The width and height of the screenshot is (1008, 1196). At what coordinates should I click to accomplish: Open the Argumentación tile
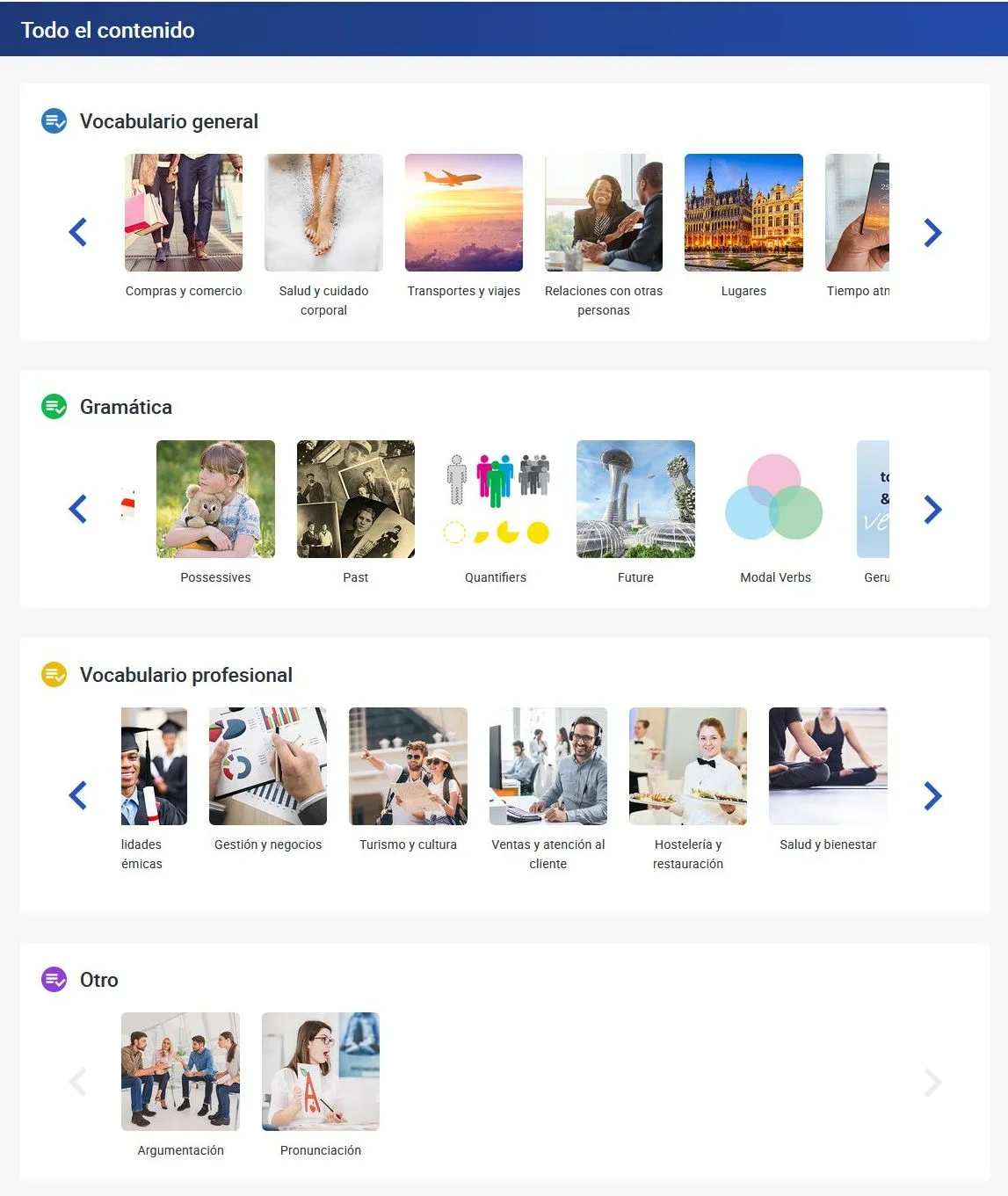(180, 1071)
